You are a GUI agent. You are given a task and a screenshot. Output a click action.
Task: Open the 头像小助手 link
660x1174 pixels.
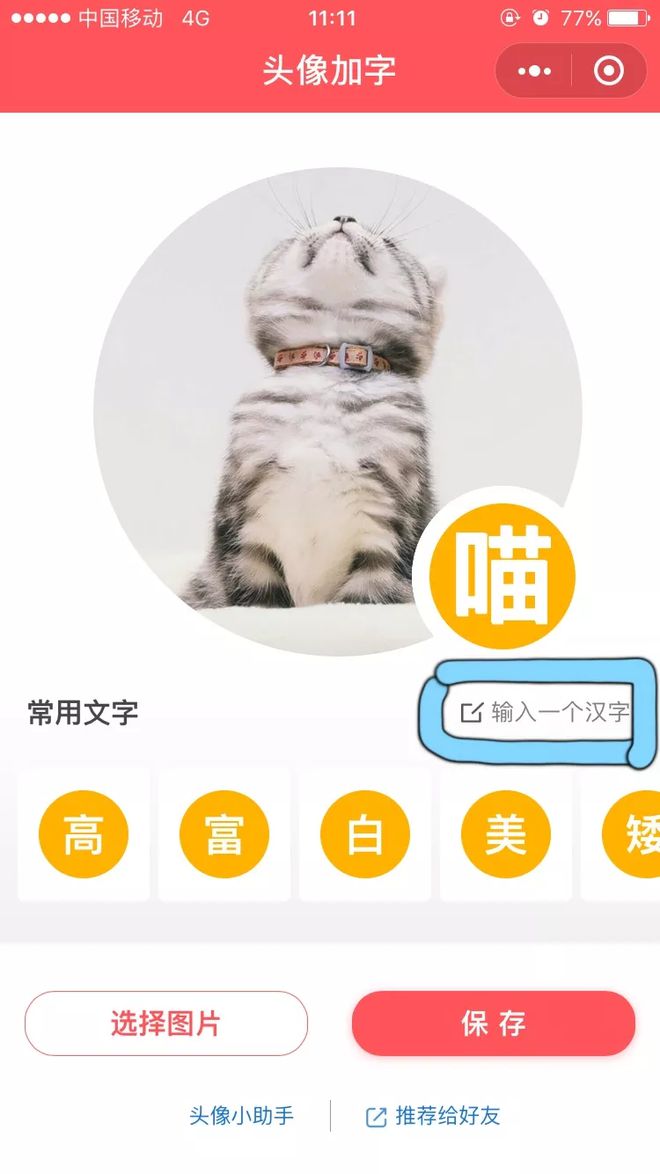pyautogui.click(x=242, y=1116)
